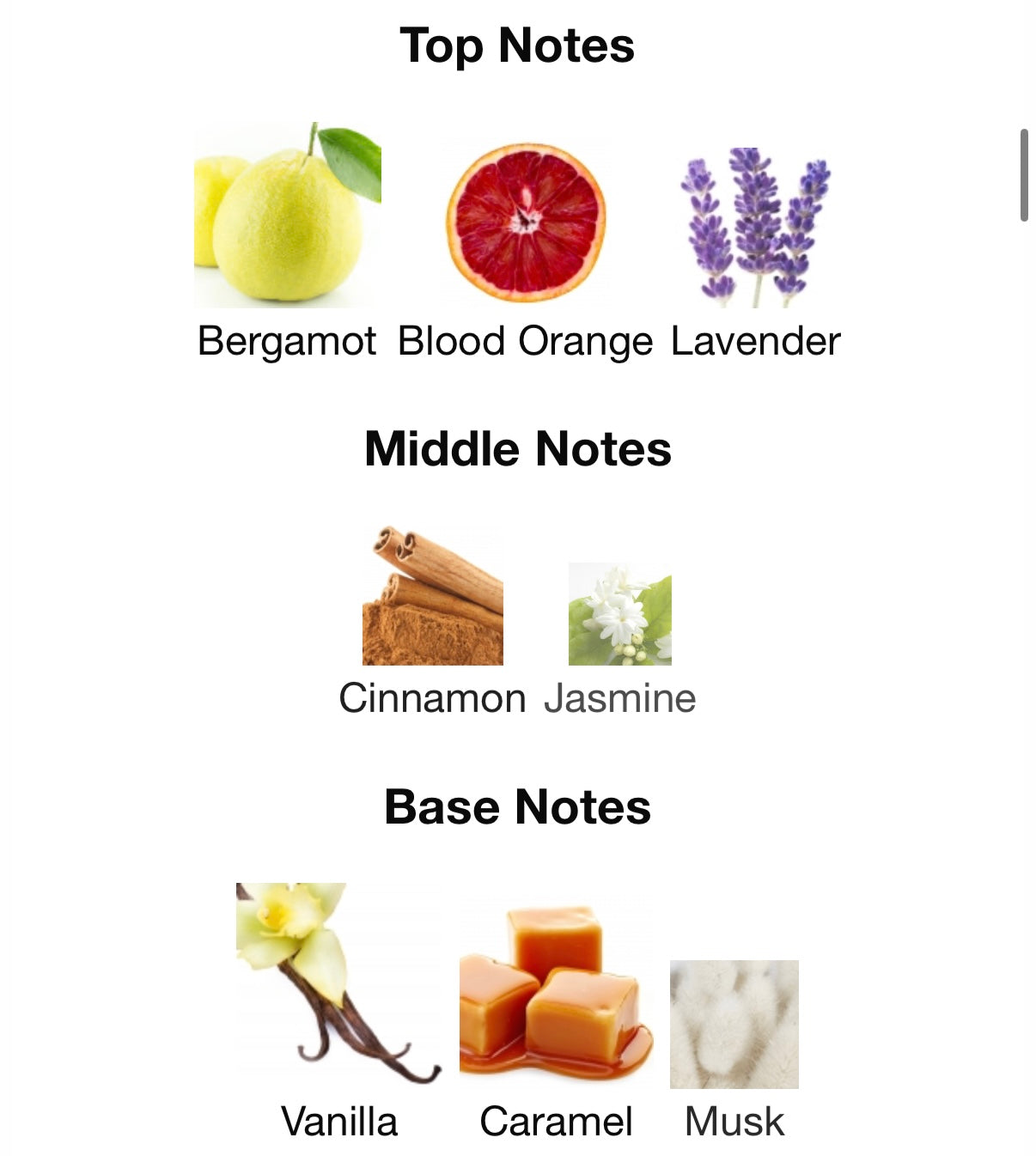1036x1156 pixels.
Task: Select the Lavender note
Action: pos(755,228)
